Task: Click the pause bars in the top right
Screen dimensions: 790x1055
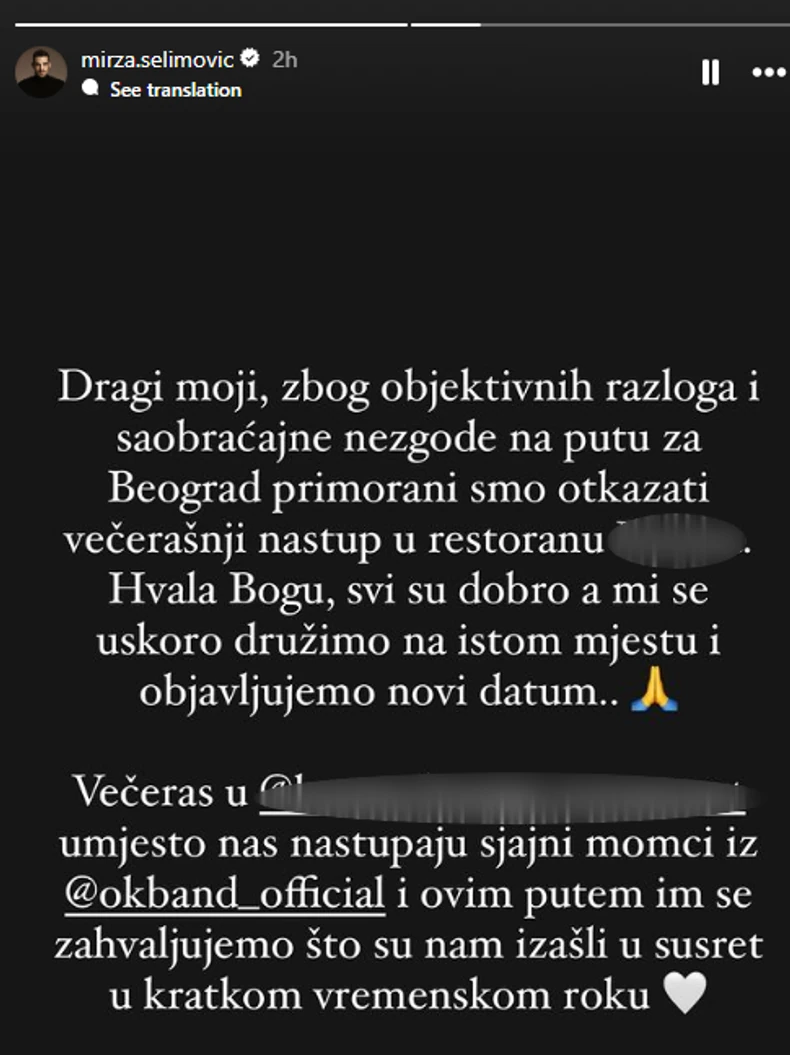Action: 711,72
